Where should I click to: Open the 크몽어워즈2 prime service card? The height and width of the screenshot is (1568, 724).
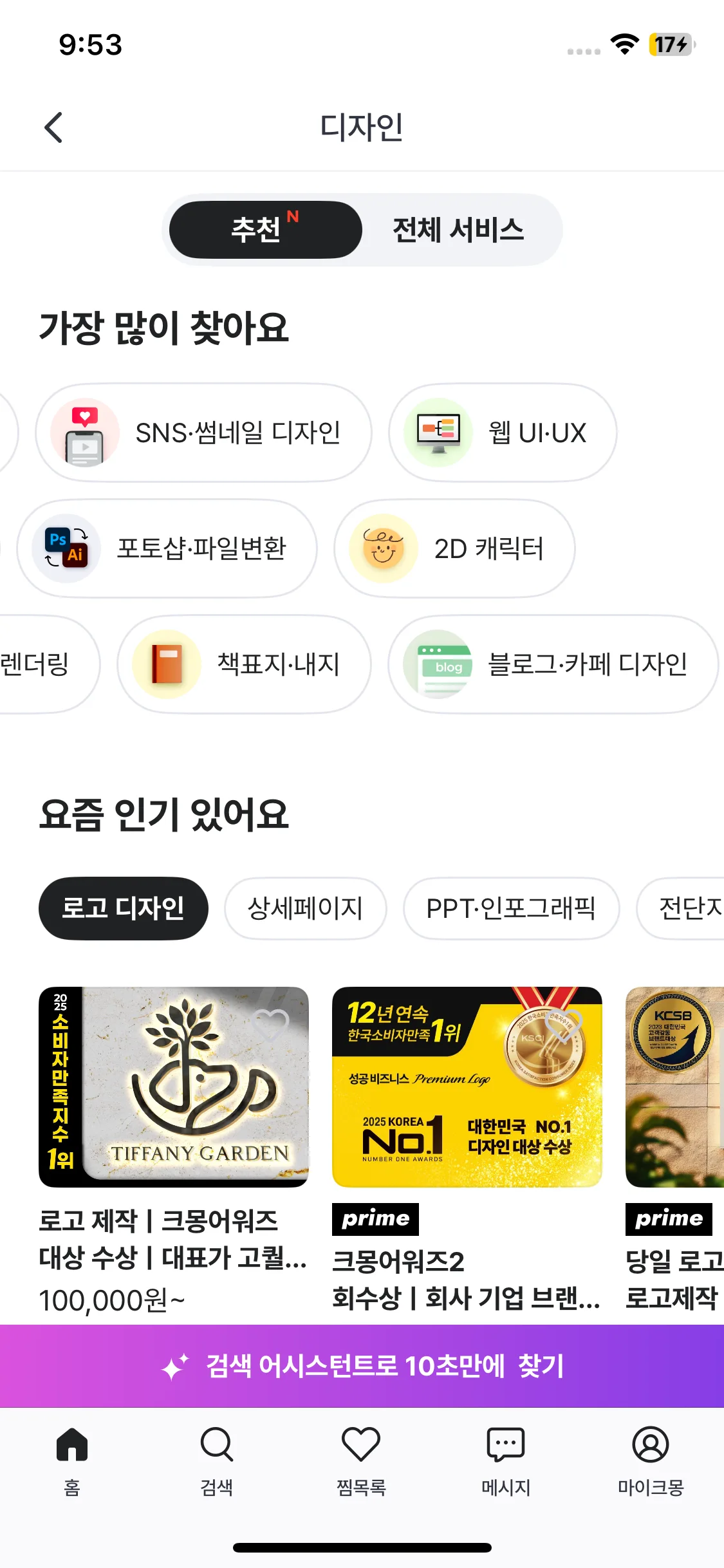coord(467,1087)
